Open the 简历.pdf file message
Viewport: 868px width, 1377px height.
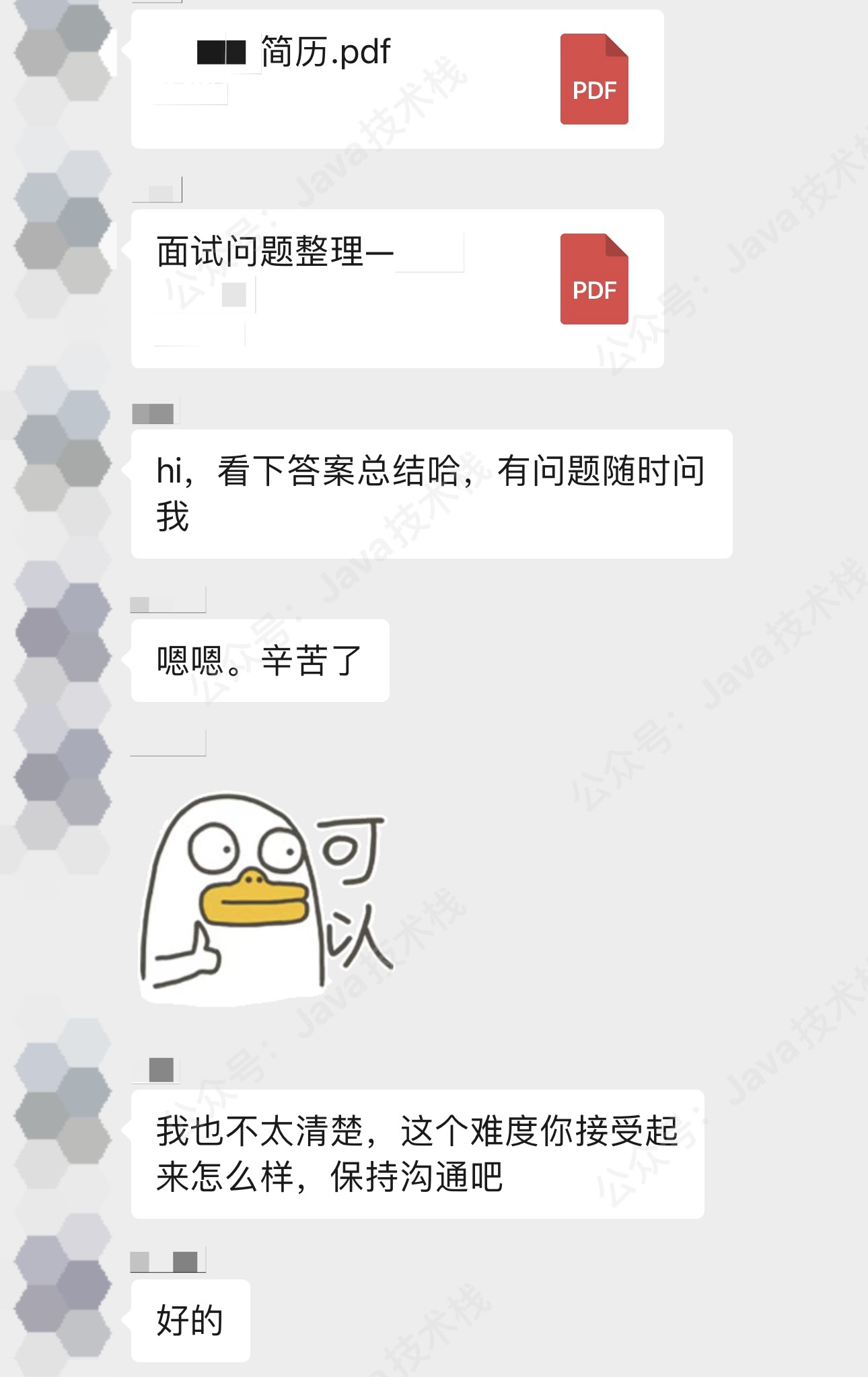click(397, 79)
